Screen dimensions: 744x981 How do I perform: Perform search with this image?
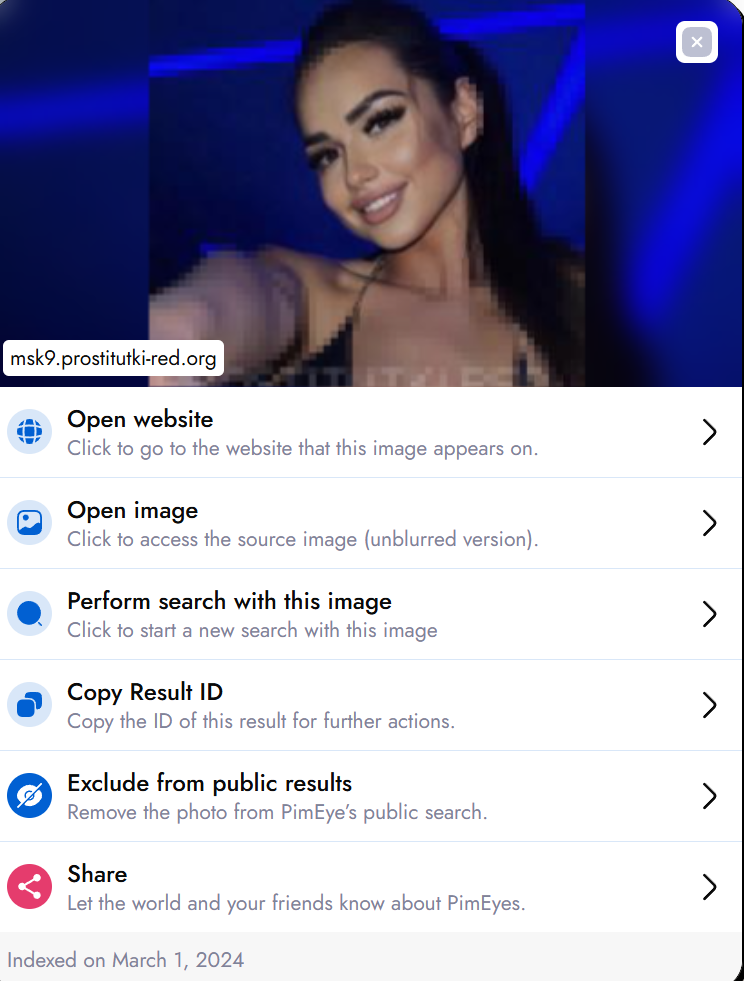pos(371,614)
